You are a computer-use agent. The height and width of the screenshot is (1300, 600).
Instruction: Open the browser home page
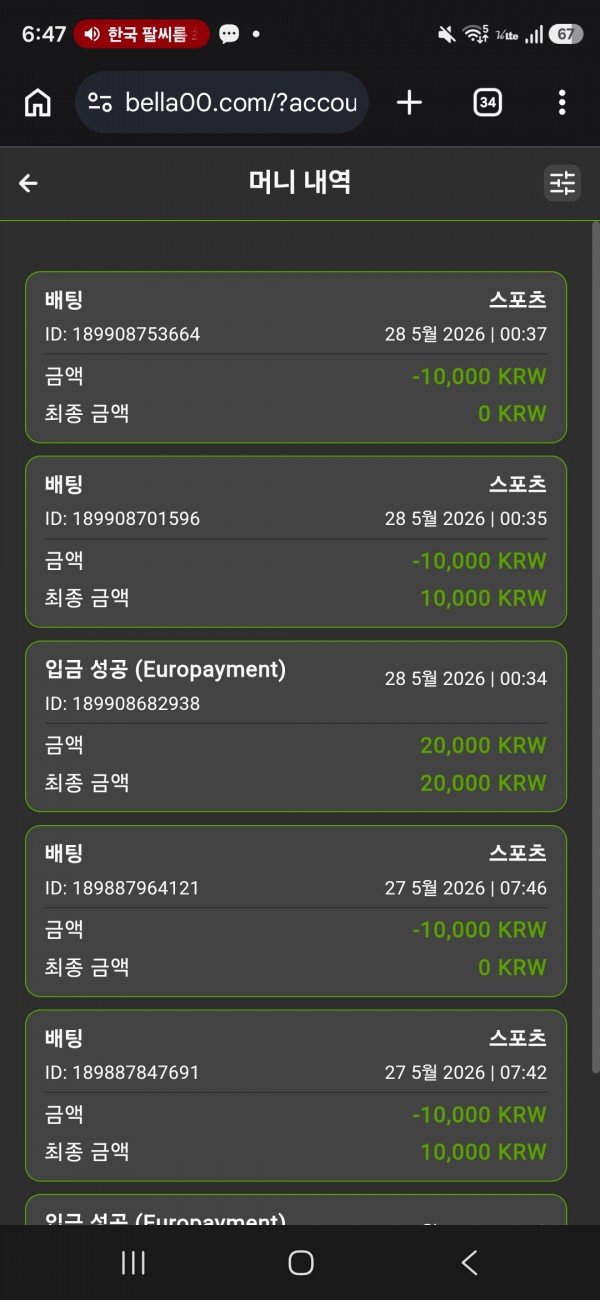38,102
